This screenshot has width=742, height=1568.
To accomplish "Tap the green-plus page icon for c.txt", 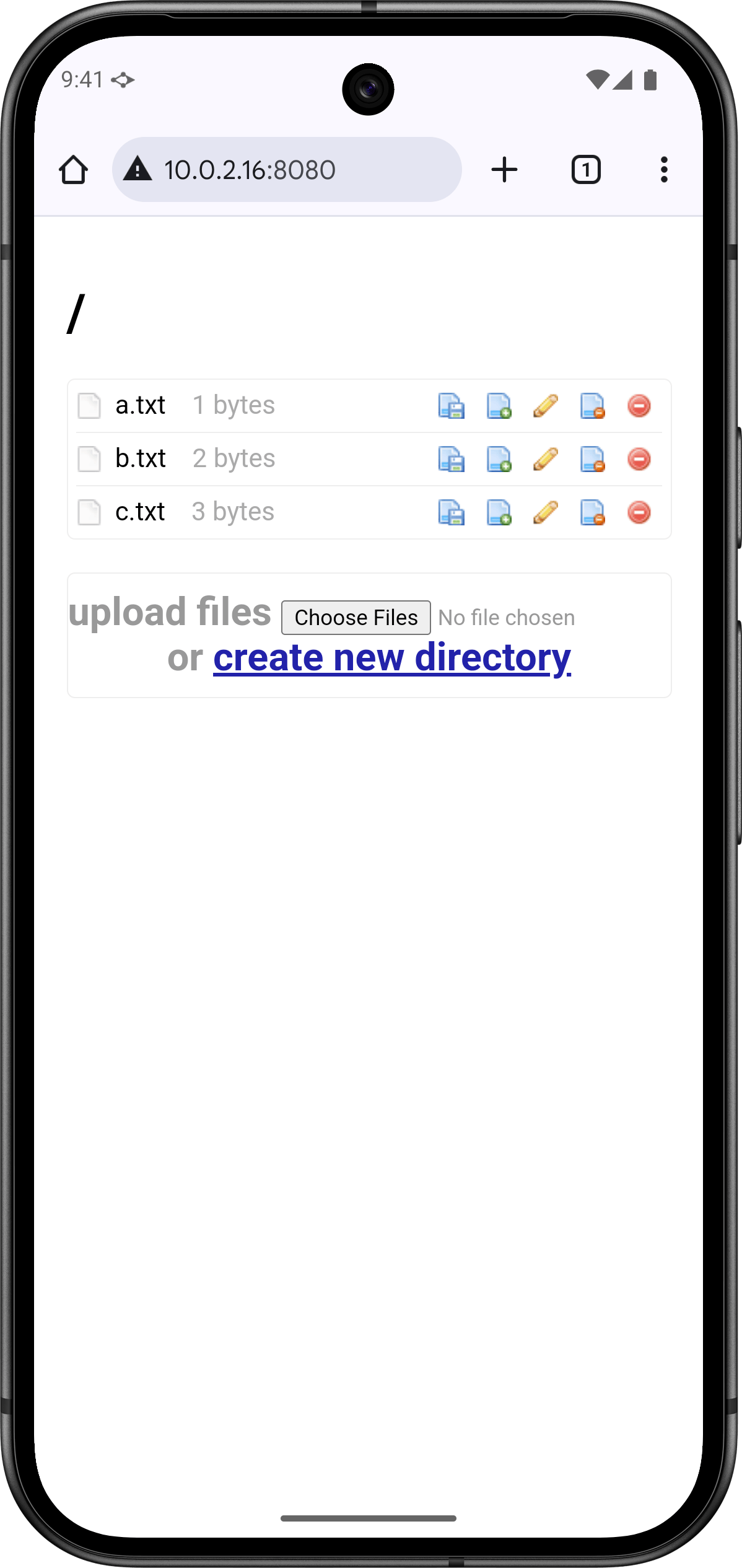I will tap(499, 513).
